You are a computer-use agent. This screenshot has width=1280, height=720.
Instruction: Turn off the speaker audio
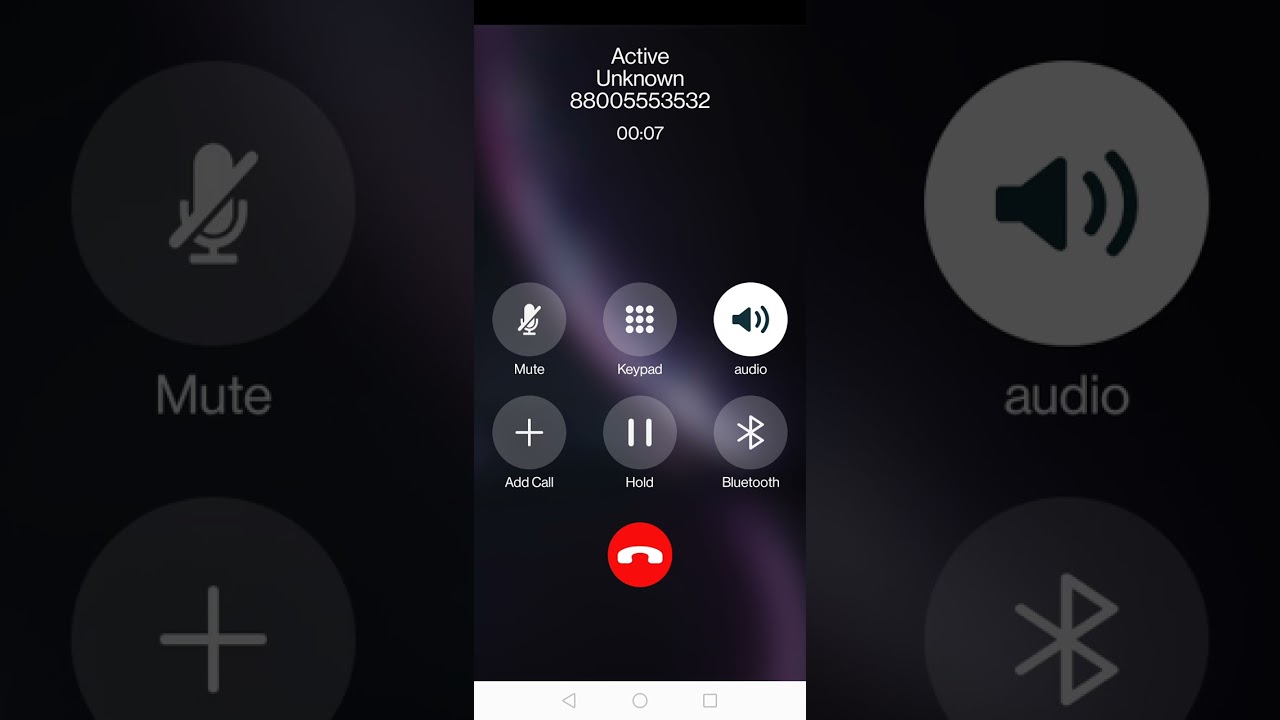point(750,320)
